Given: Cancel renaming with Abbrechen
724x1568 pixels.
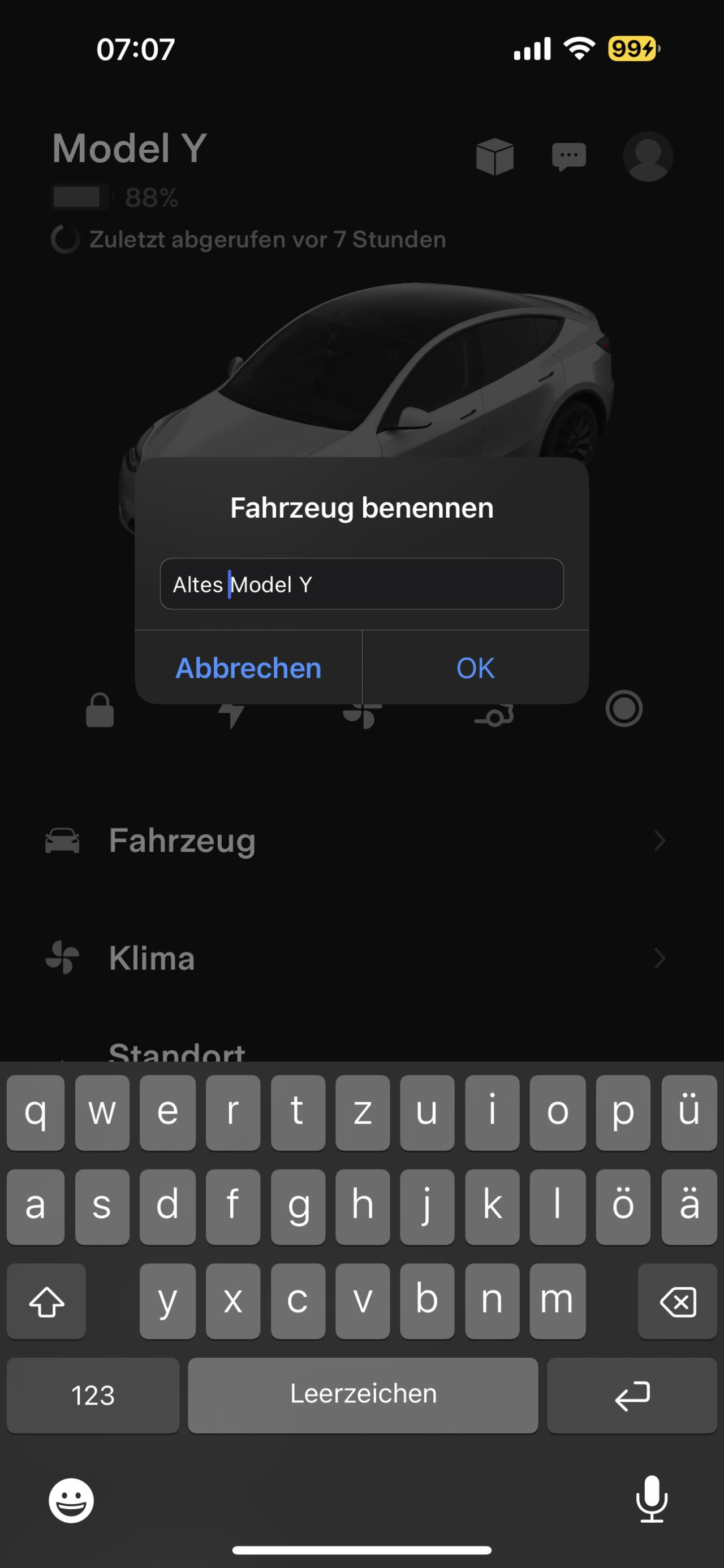Looking at the screenshot, I should tap(248, 668).
